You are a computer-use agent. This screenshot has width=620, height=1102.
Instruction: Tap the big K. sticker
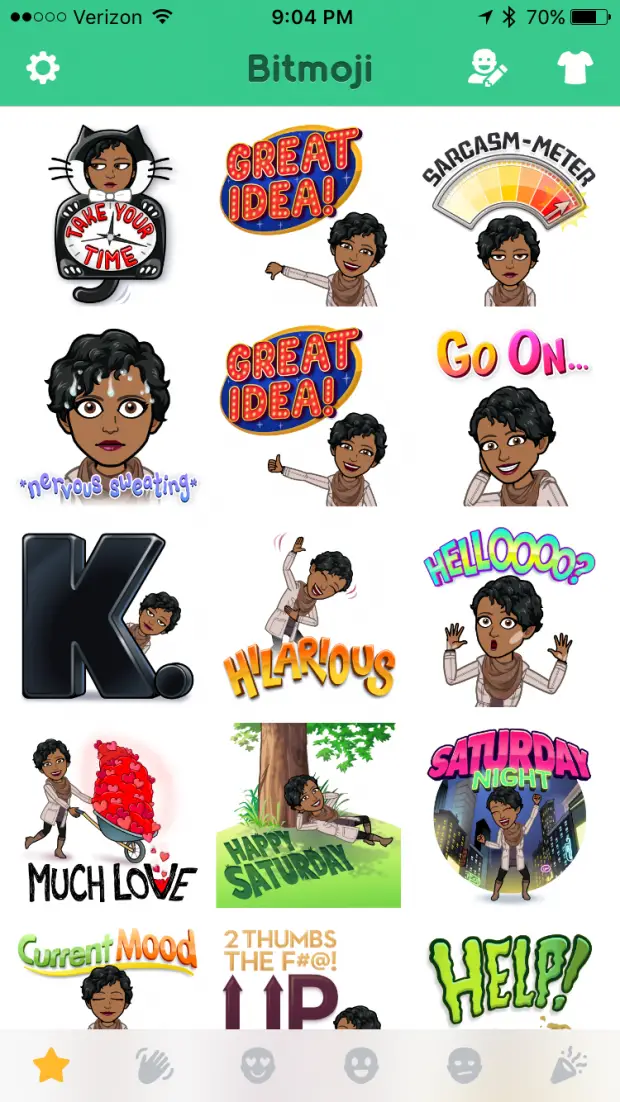pos(105,616)
